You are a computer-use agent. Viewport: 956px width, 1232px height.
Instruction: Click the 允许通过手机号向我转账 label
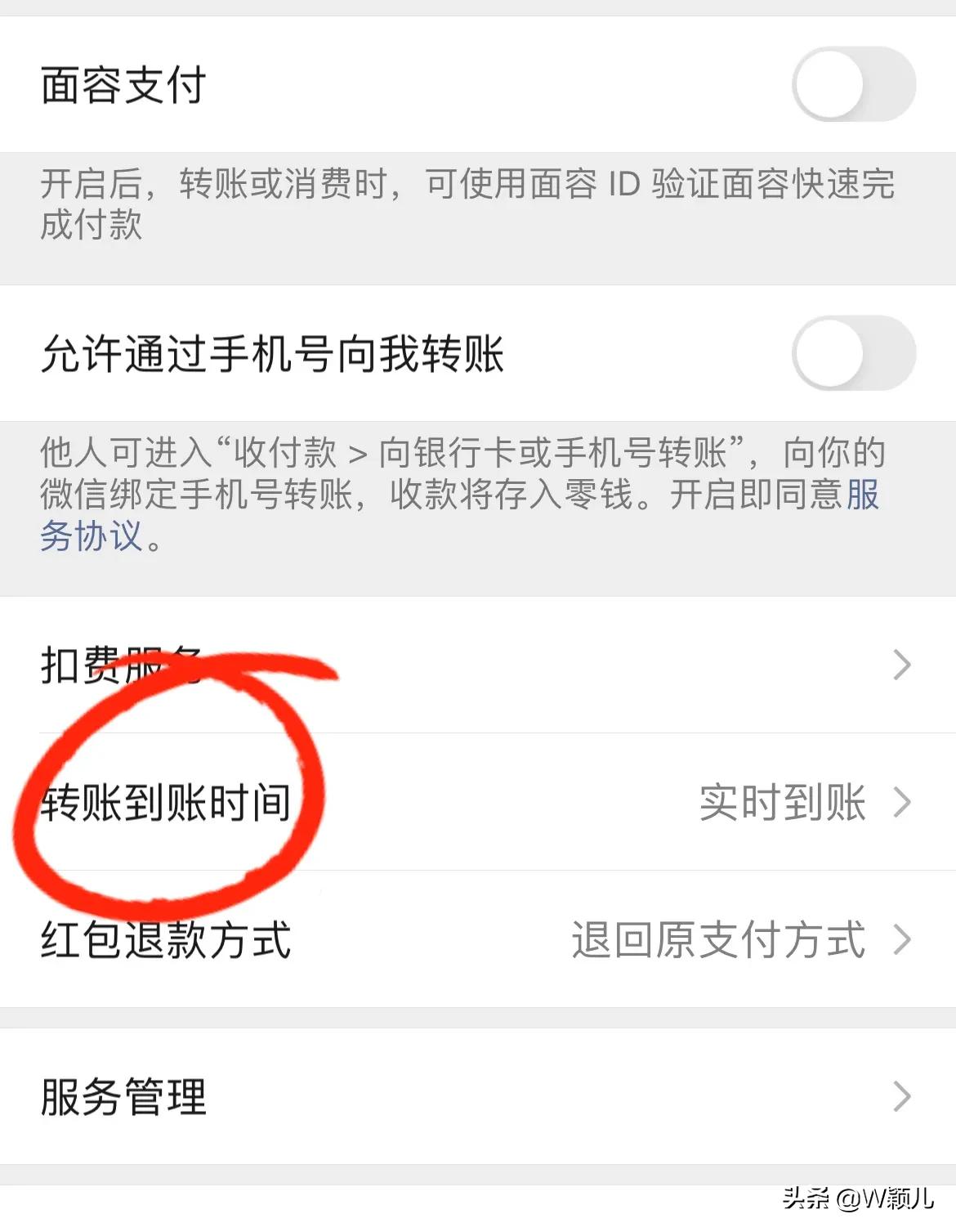274,352
